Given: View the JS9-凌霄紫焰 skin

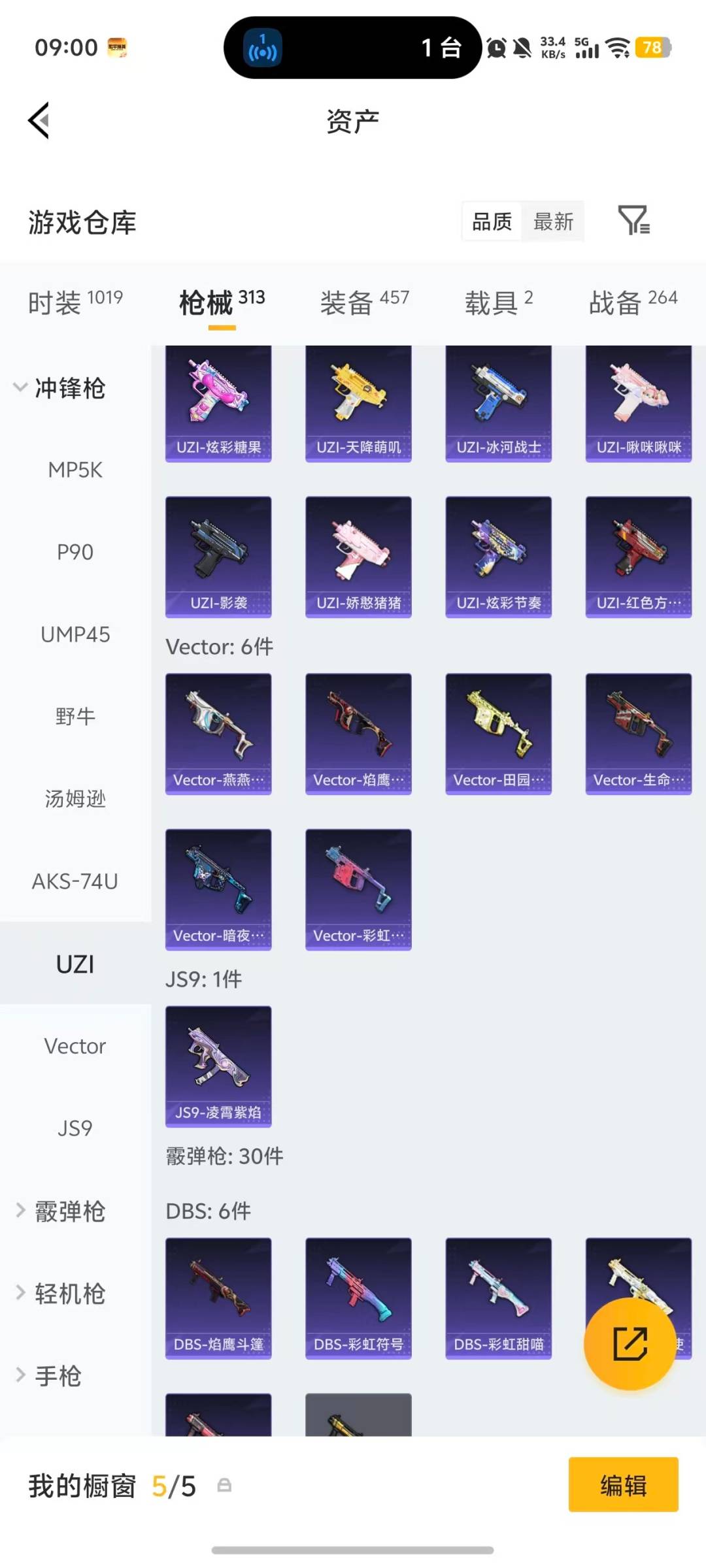Looking at the screenshot, I should (x=218, y=1066).
